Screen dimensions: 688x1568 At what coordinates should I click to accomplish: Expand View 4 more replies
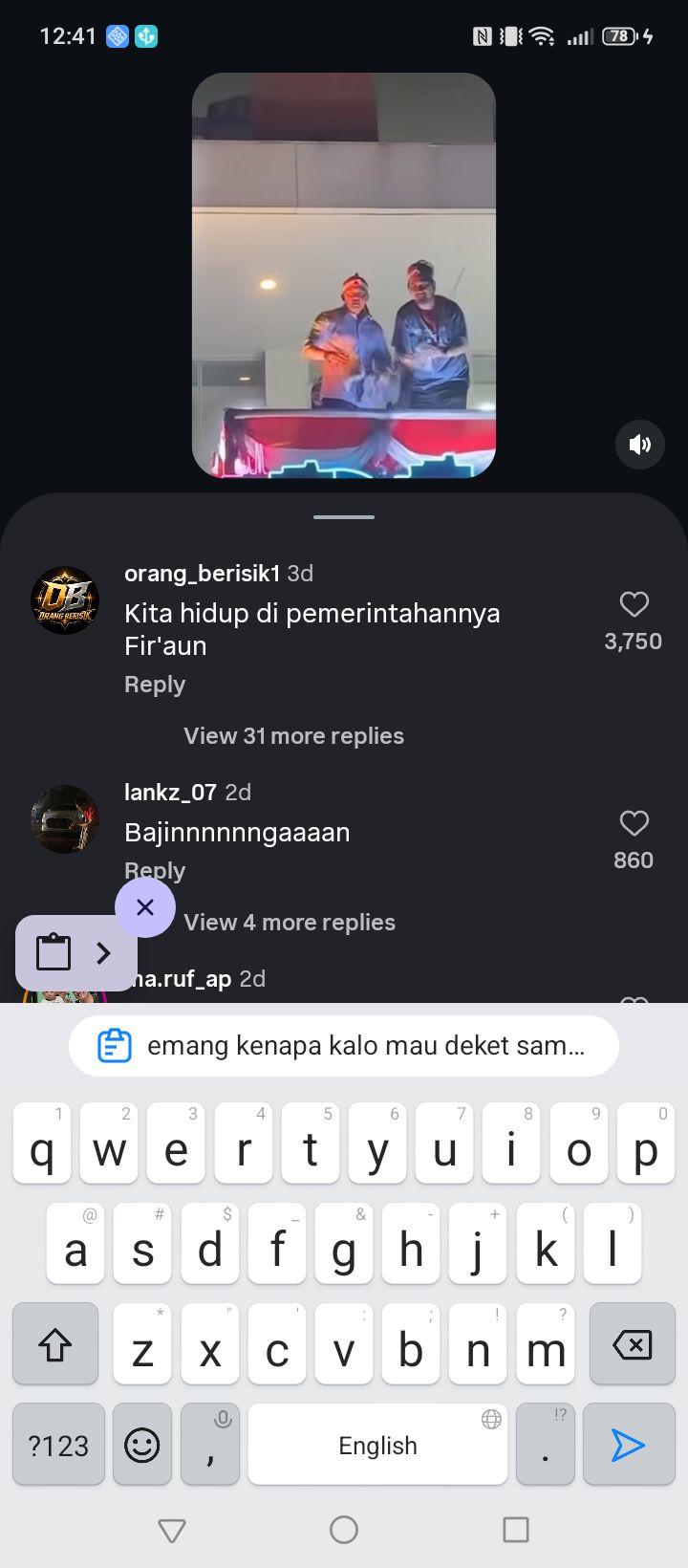290,922
